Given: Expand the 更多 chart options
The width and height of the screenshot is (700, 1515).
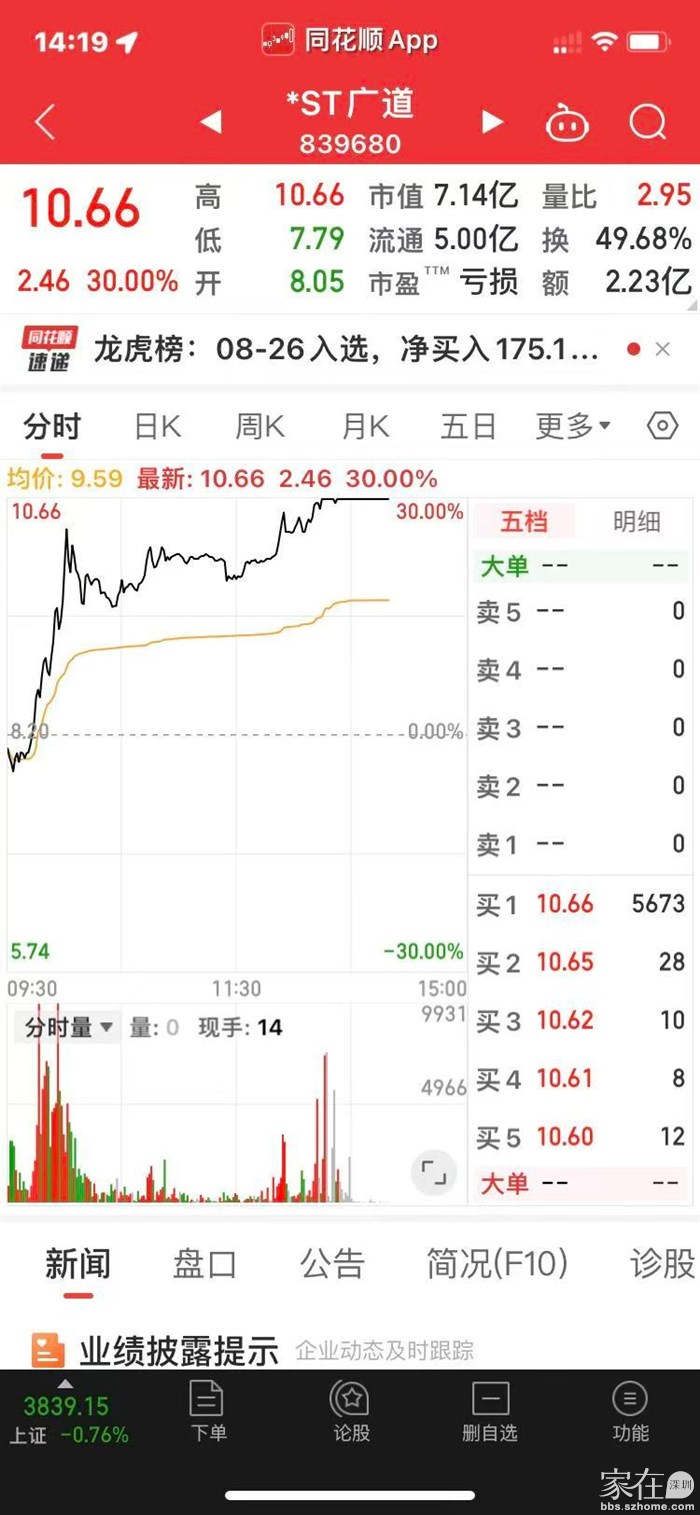Looking at the screenshot, I should point(572,427).
